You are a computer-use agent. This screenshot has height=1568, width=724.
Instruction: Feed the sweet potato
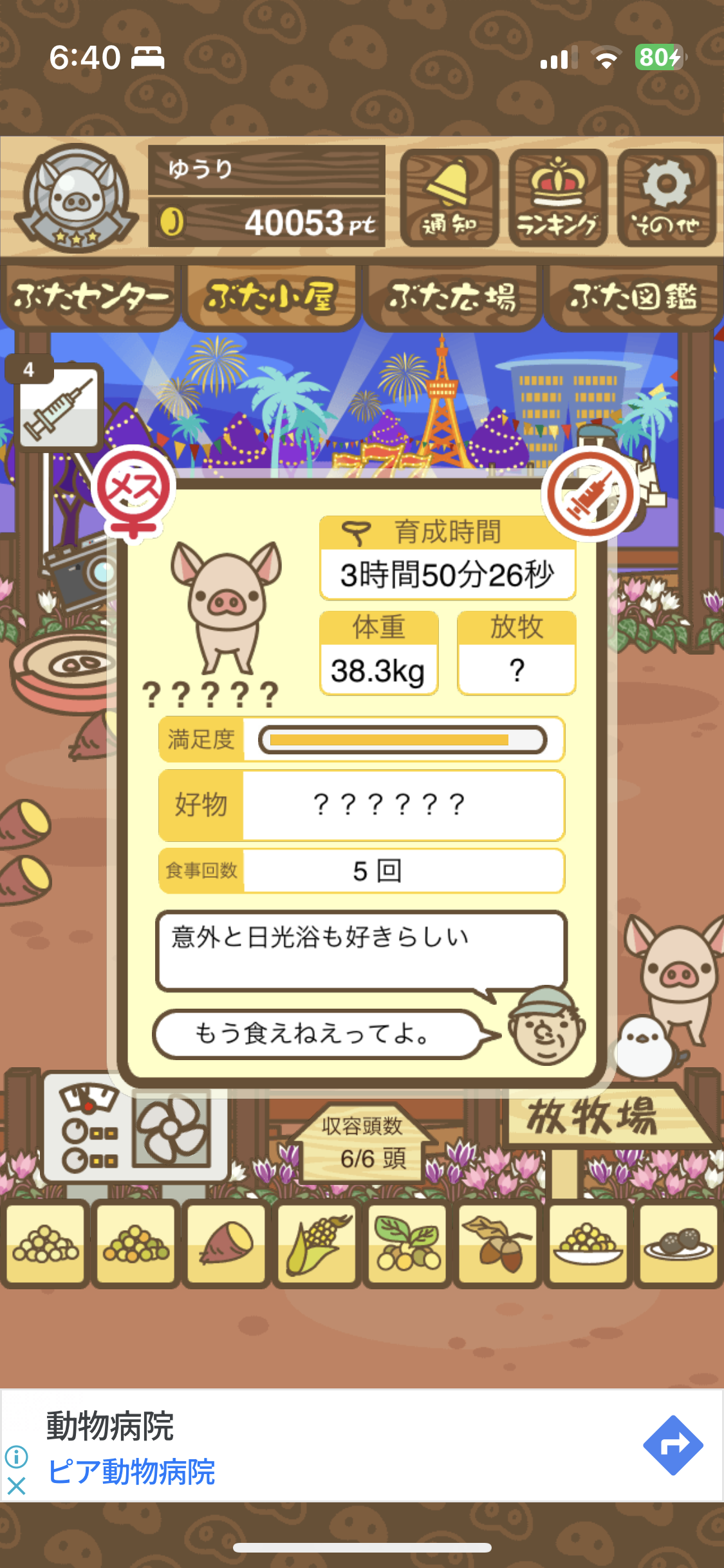coord(226,1244)
